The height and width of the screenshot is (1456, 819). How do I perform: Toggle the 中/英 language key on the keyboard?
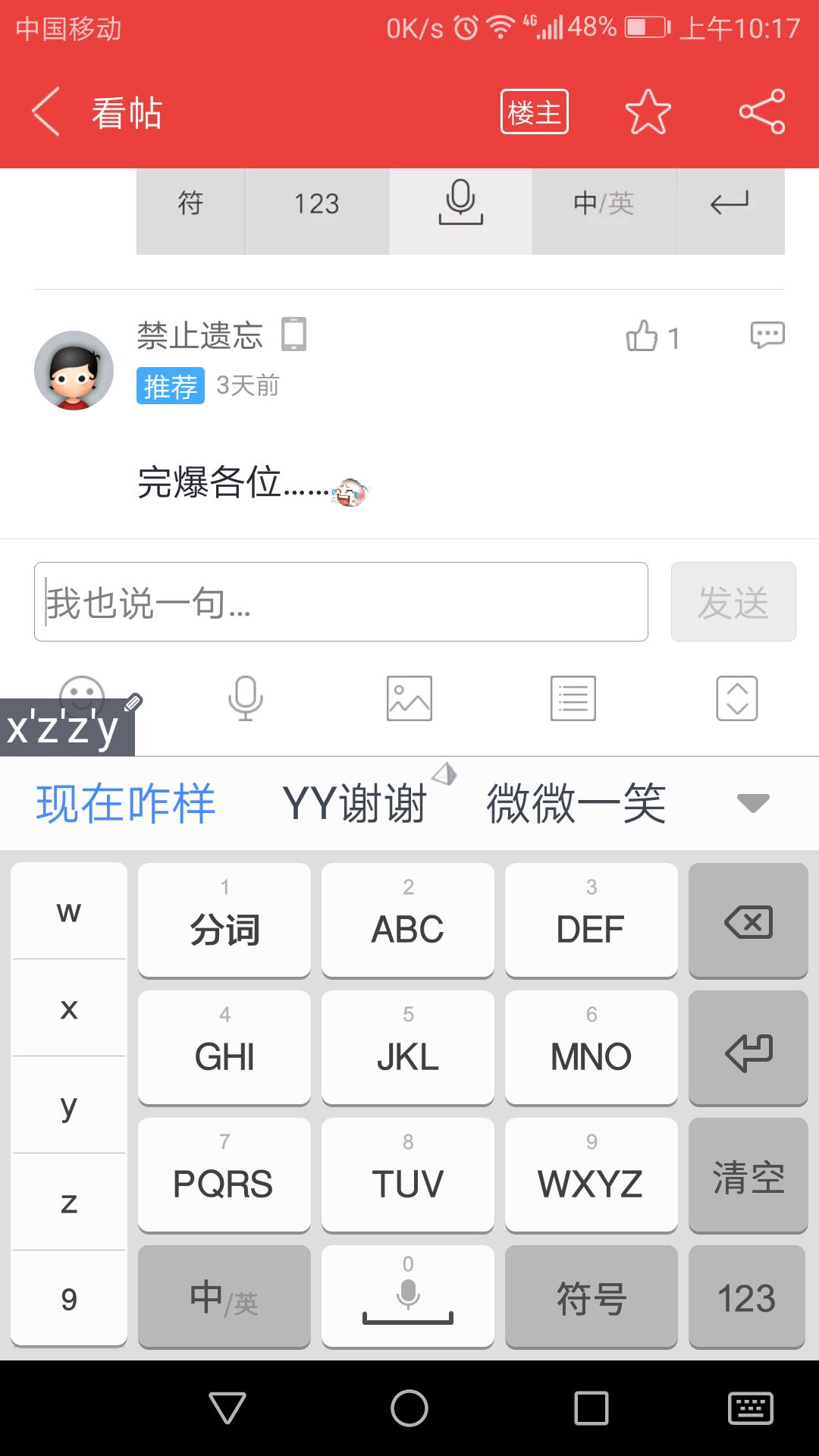[224, 1298]
